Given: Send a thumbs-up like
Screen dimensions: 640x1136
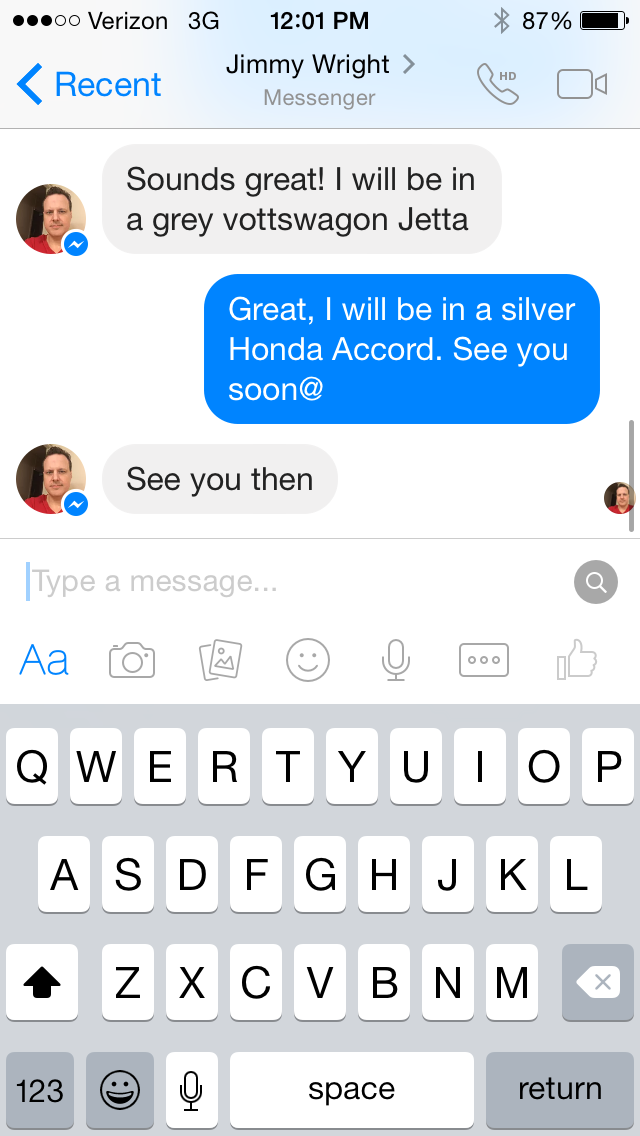Looking at the screenshot, I should 577,660.
